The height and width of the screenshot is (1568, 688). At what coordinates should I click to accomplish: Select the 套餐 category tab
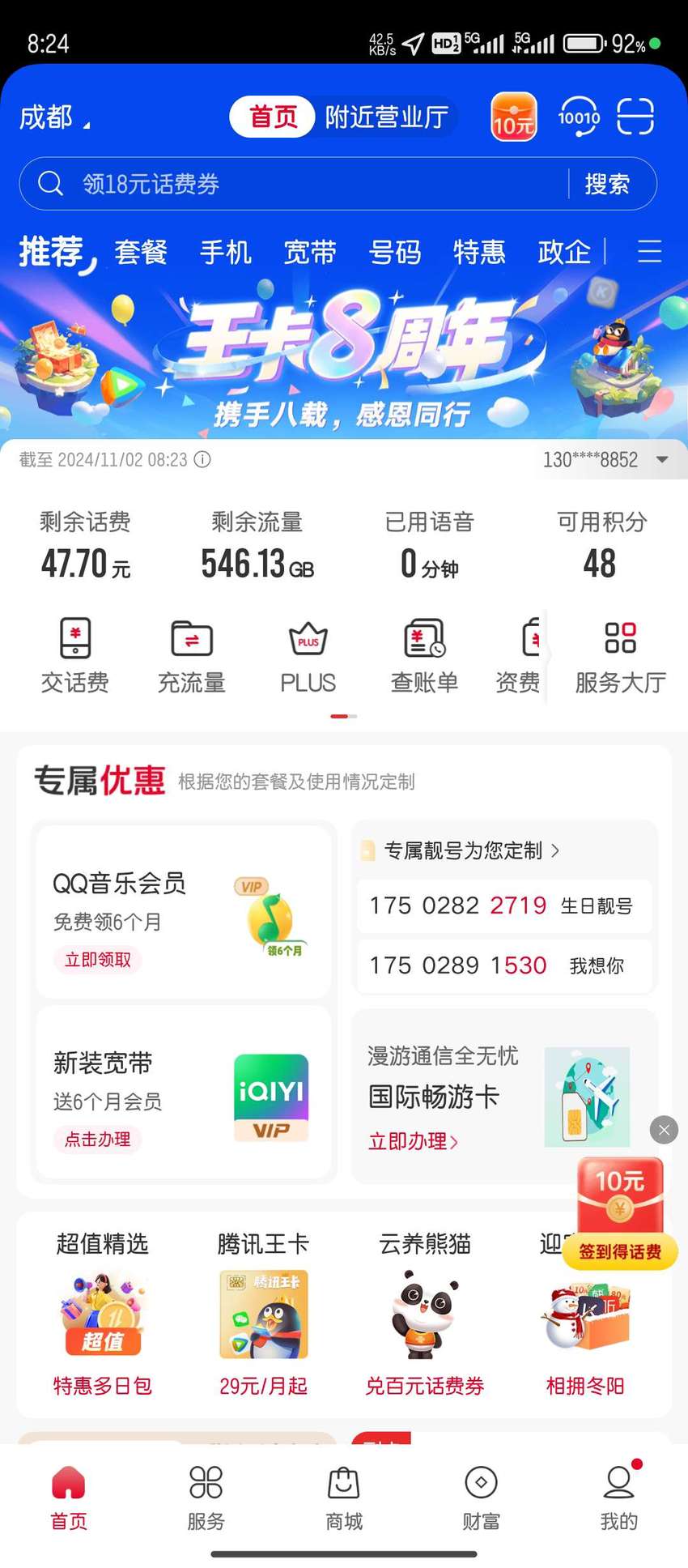(141, 252)
